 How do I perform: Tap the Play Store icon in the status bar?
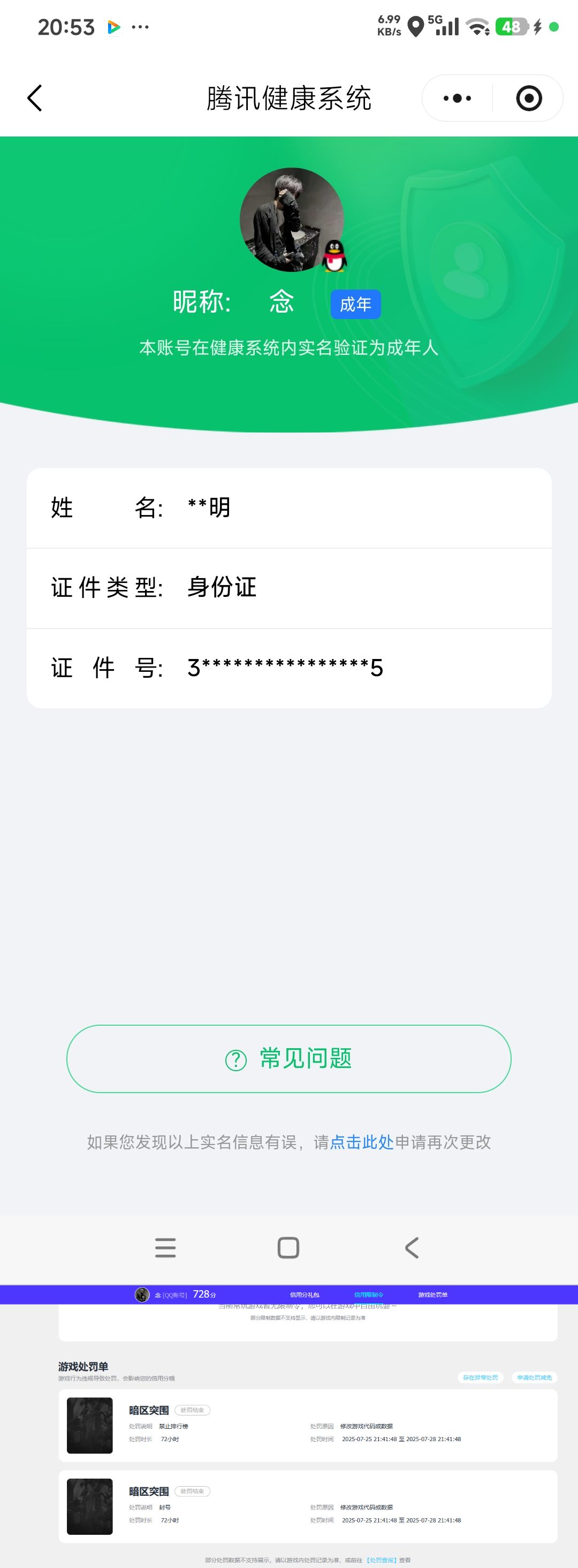click(113, 27)
